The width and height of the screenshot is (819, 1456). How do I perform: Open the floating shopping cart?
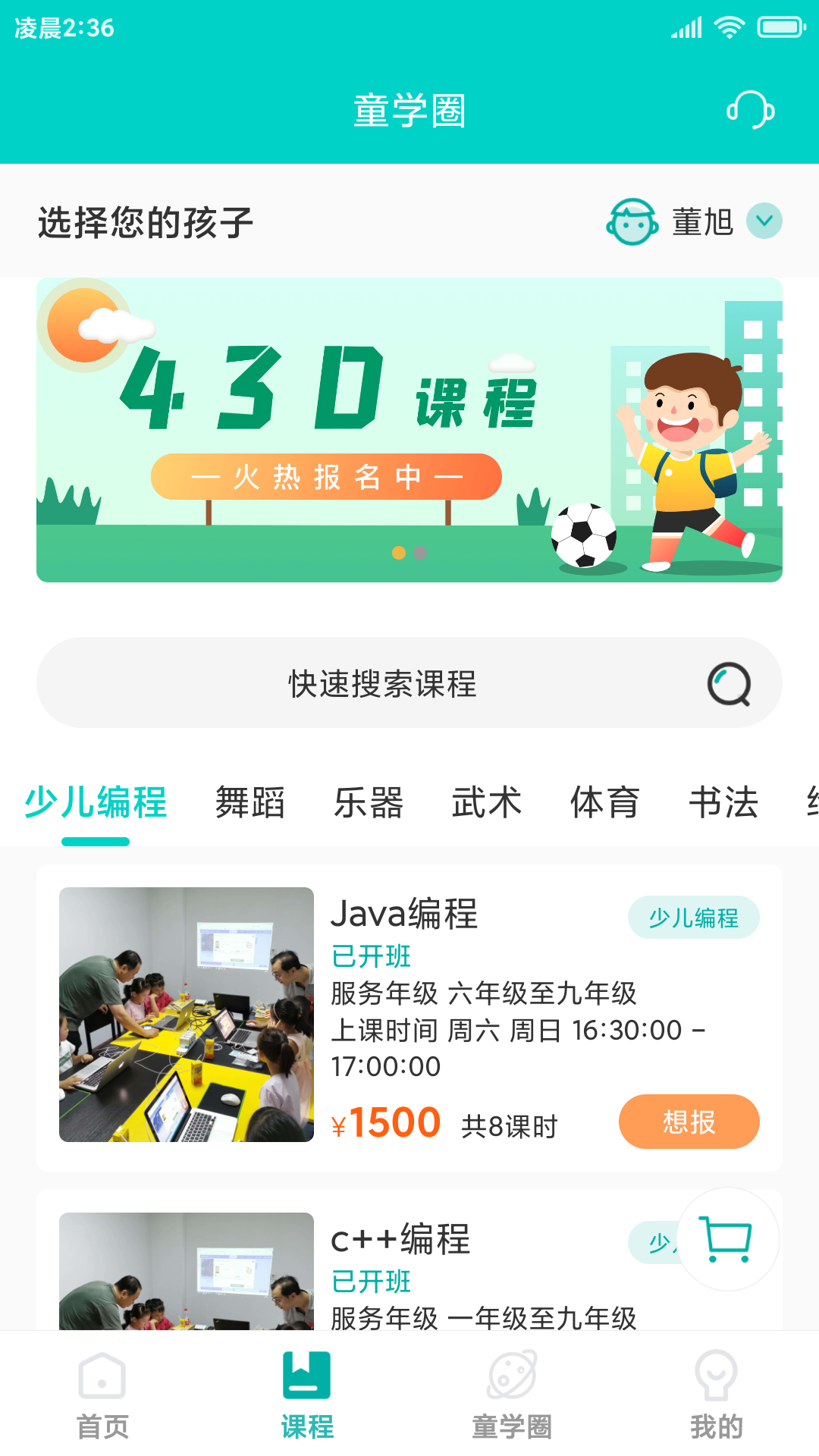click(727, 1239)
